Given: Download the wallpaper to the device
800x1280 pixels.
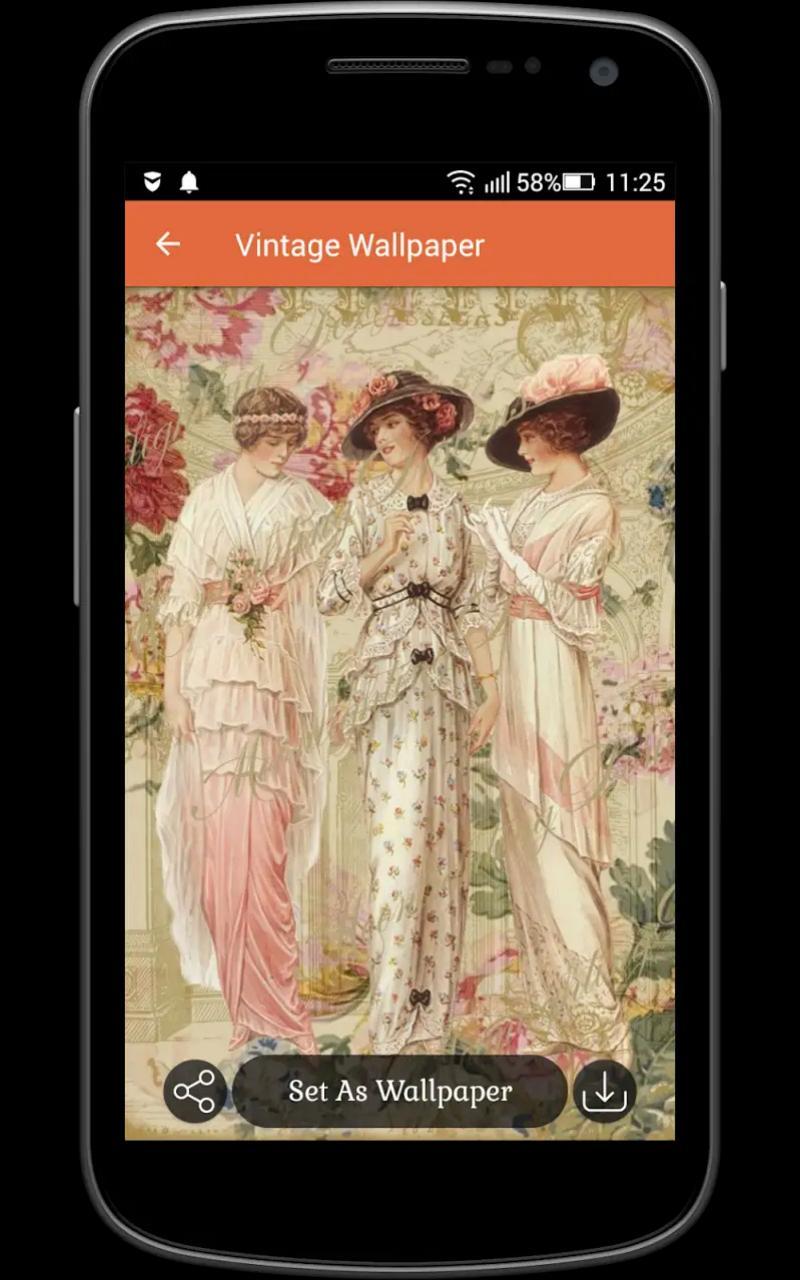Looking at the screenshot, I should [x=604, y=1091].
